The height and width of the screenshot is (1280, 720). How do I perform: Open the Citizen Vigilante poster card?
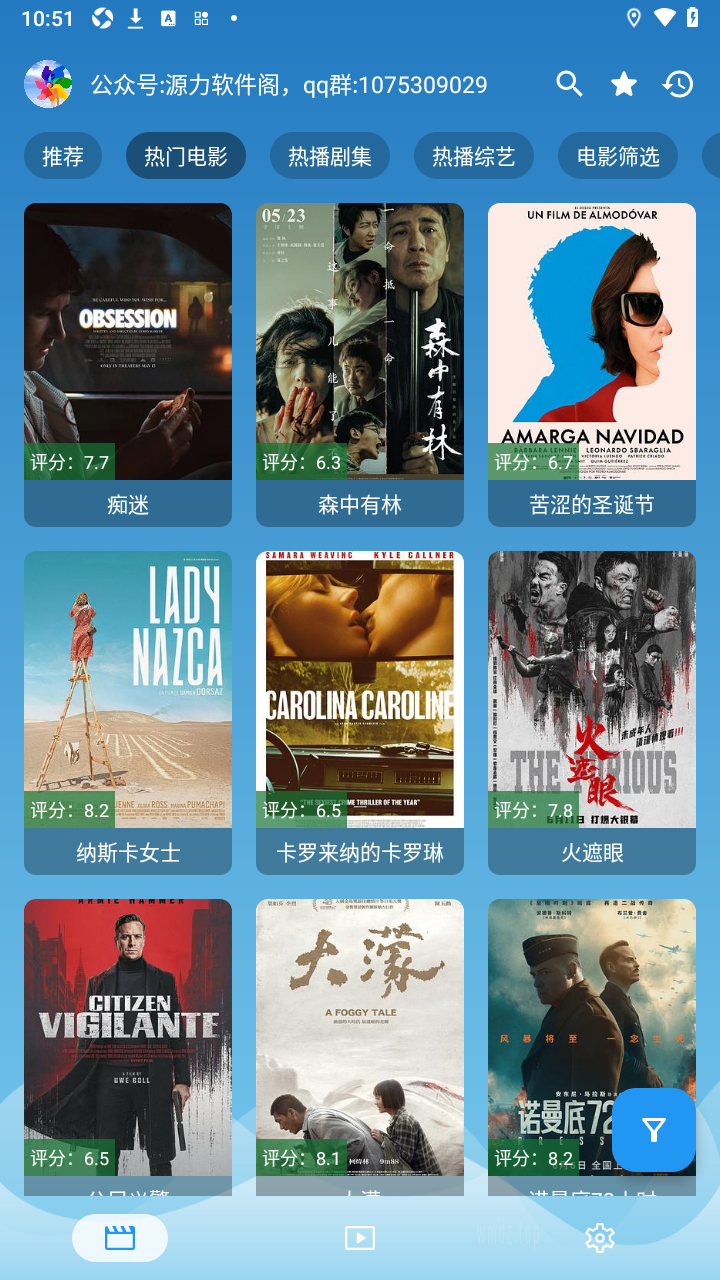point(128,1047)
